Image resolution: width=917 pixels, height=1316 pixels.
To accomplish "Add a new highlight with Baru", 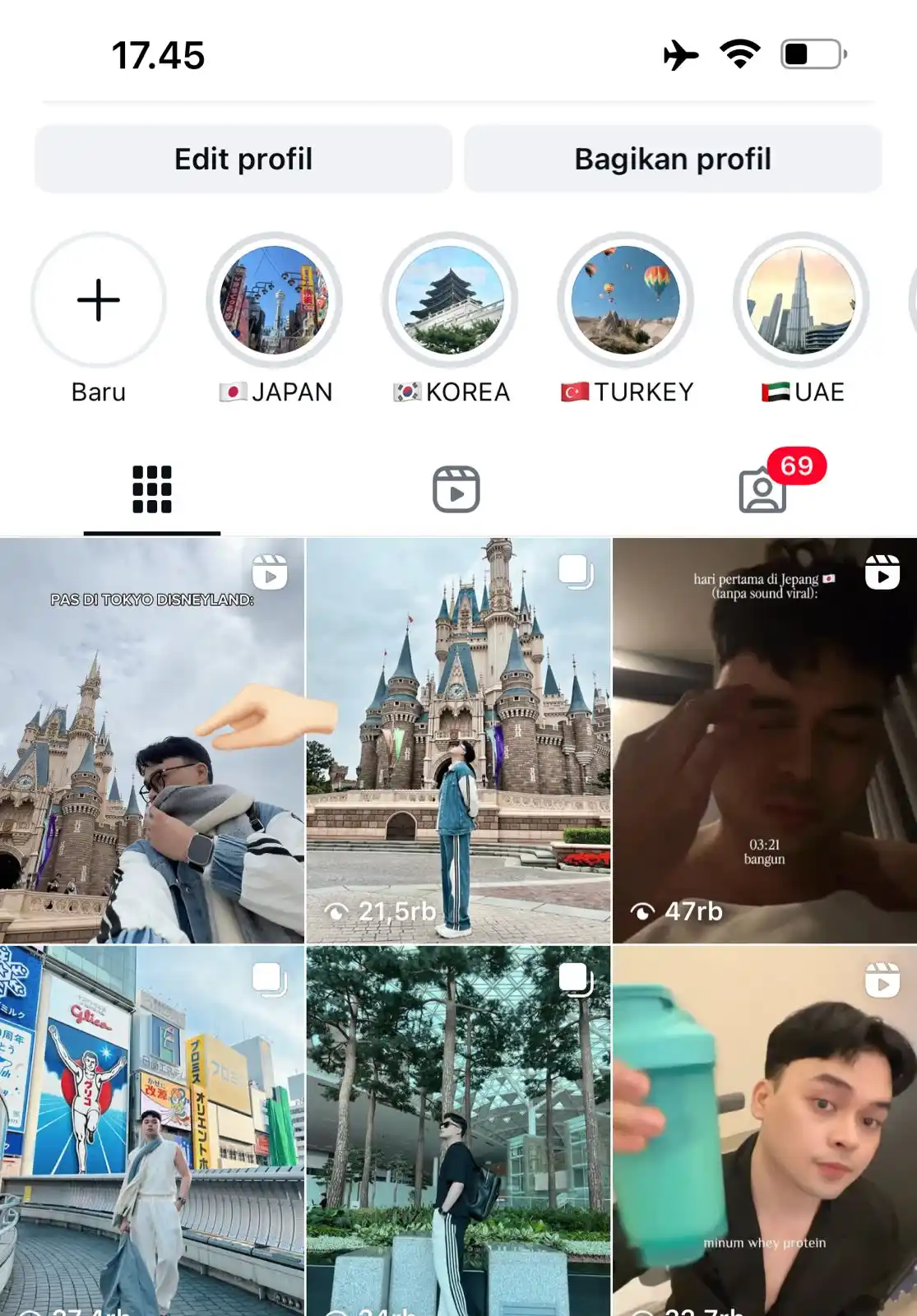I will pyautogui.click(x=99, y=300).
